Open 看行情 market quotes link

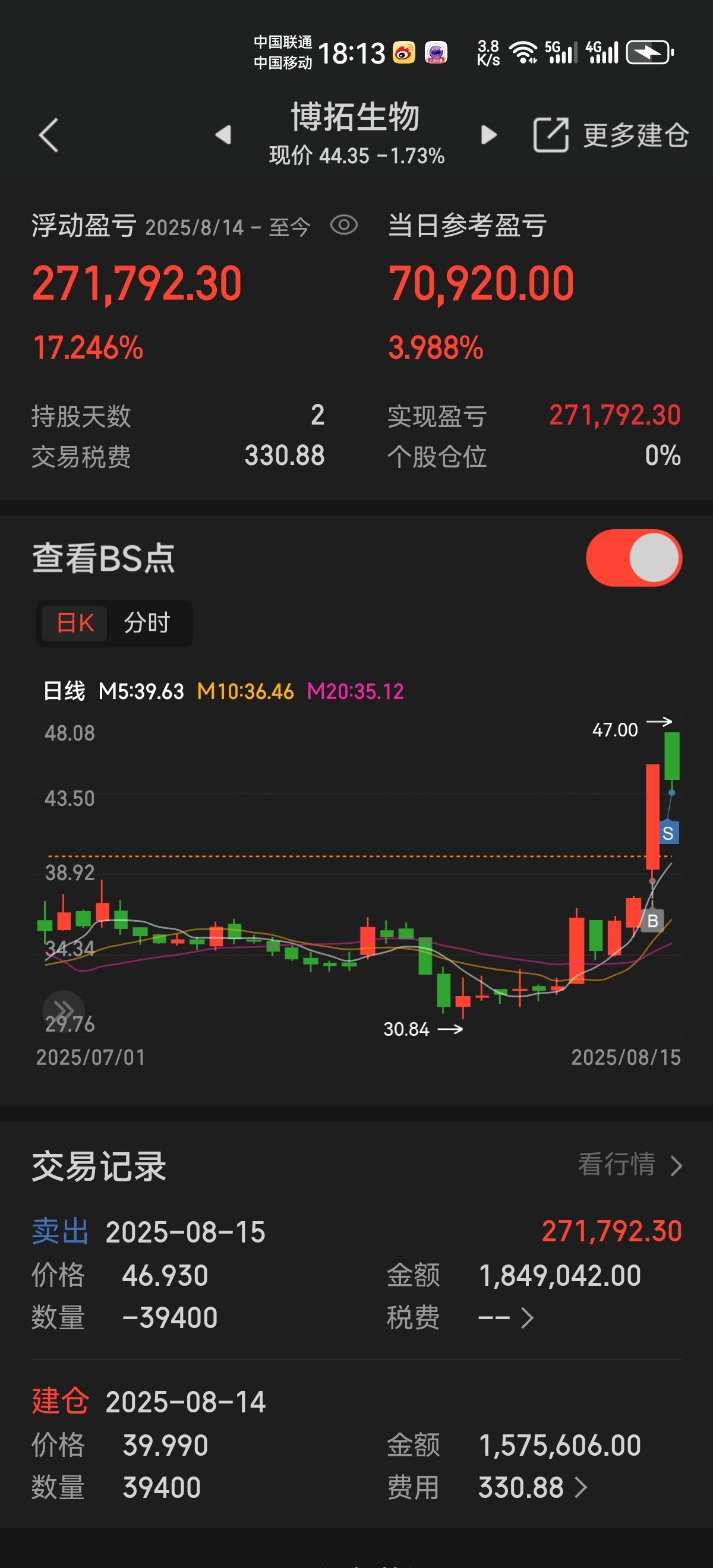coord(630,1165)
